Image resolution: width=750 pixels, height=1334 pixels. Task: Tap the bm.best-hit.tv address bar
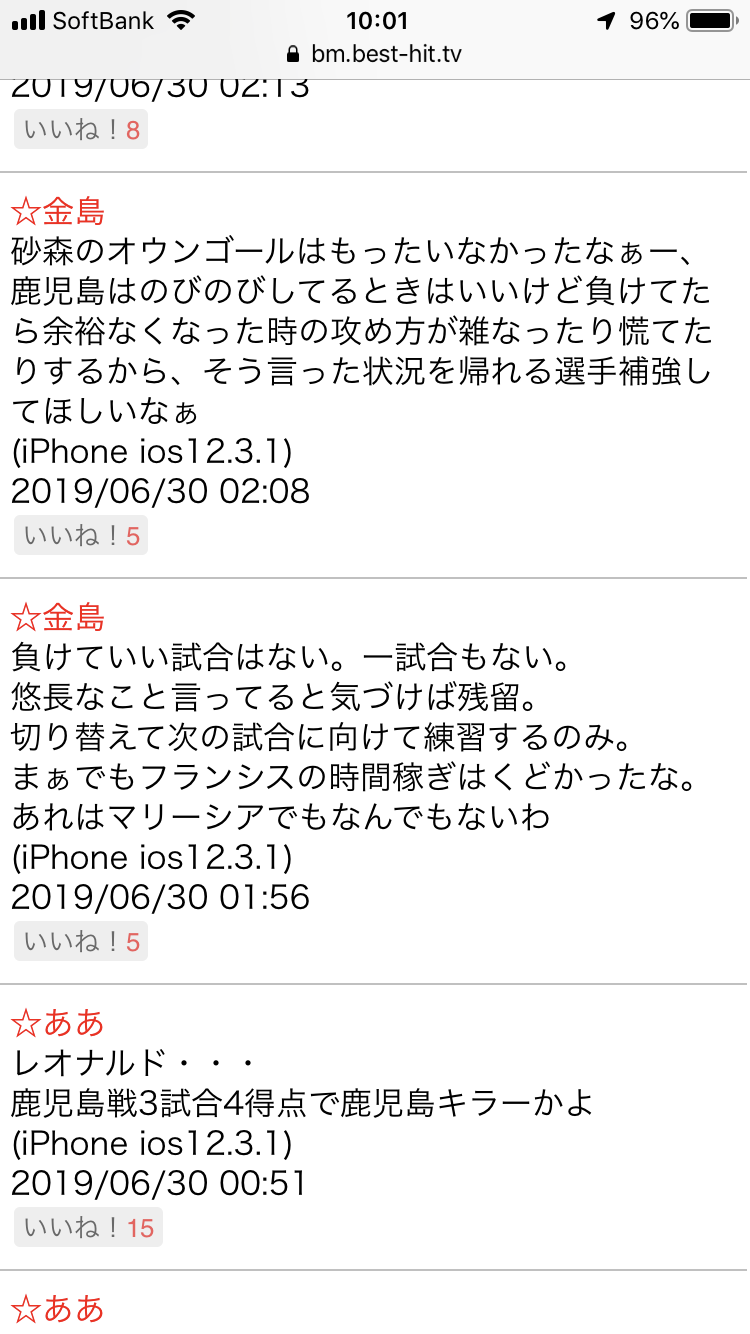(x=375, y=53)
